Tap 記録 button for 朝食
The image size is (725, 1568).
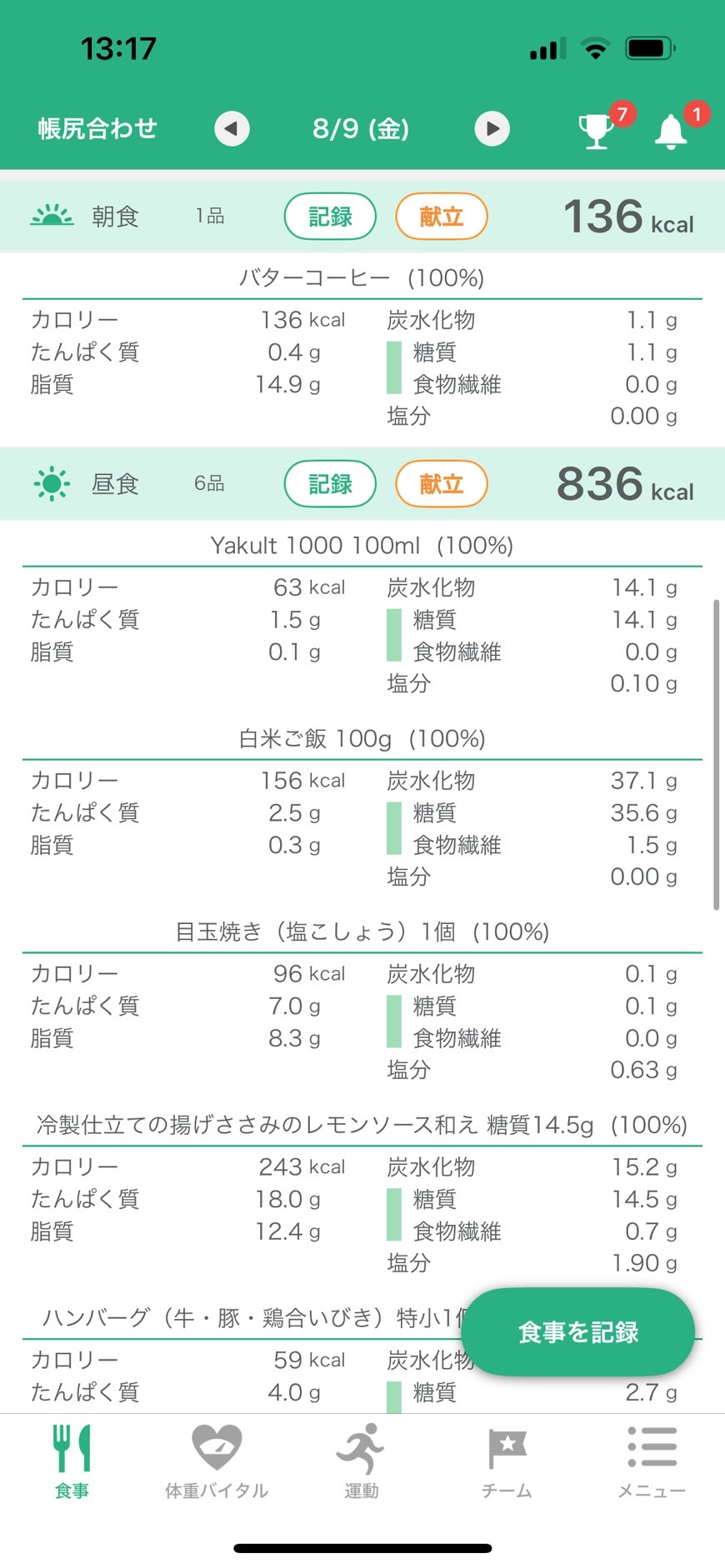pos(330,217)
